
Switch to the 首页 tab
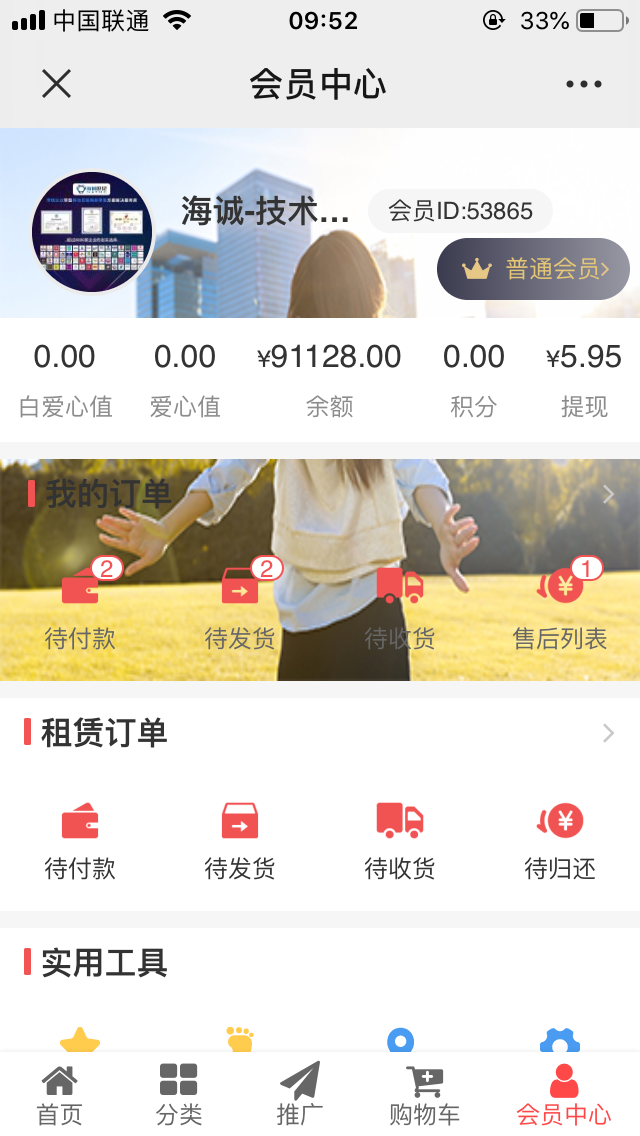59,1094
